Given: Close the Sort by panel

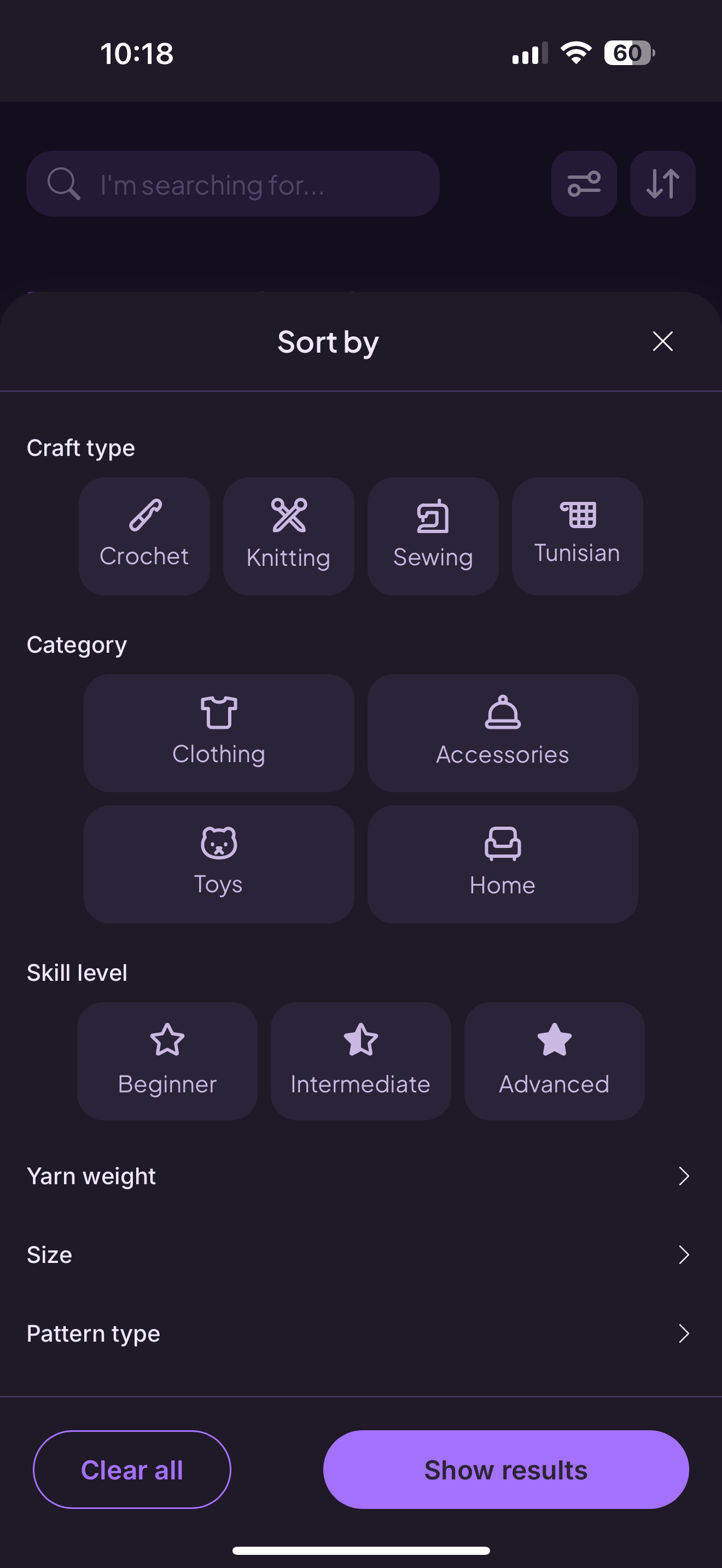Looking at the screenshot, I should 662,342.
